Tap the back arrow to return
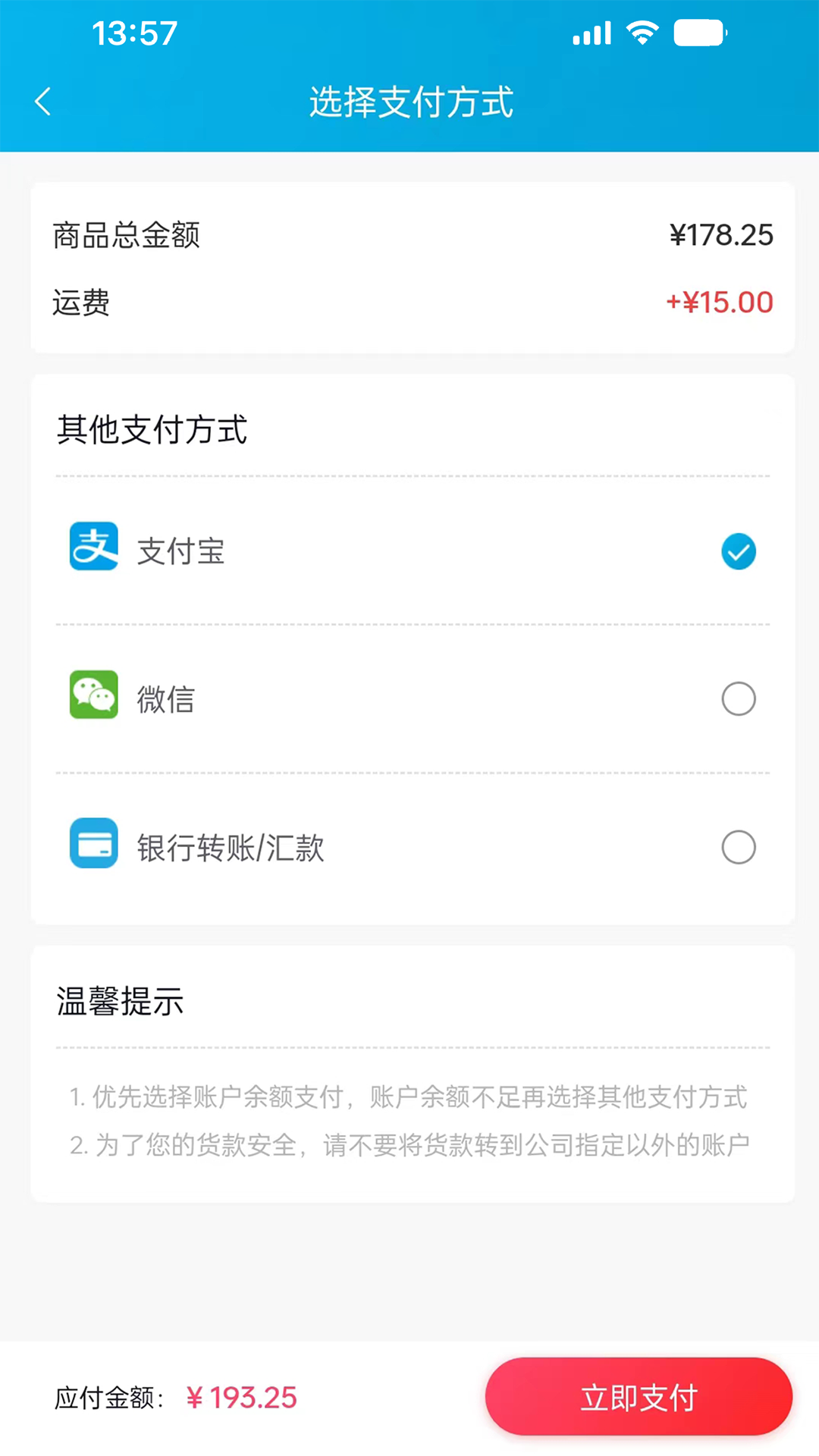This screenshot has width=819, height=1456. coord(43,101)
